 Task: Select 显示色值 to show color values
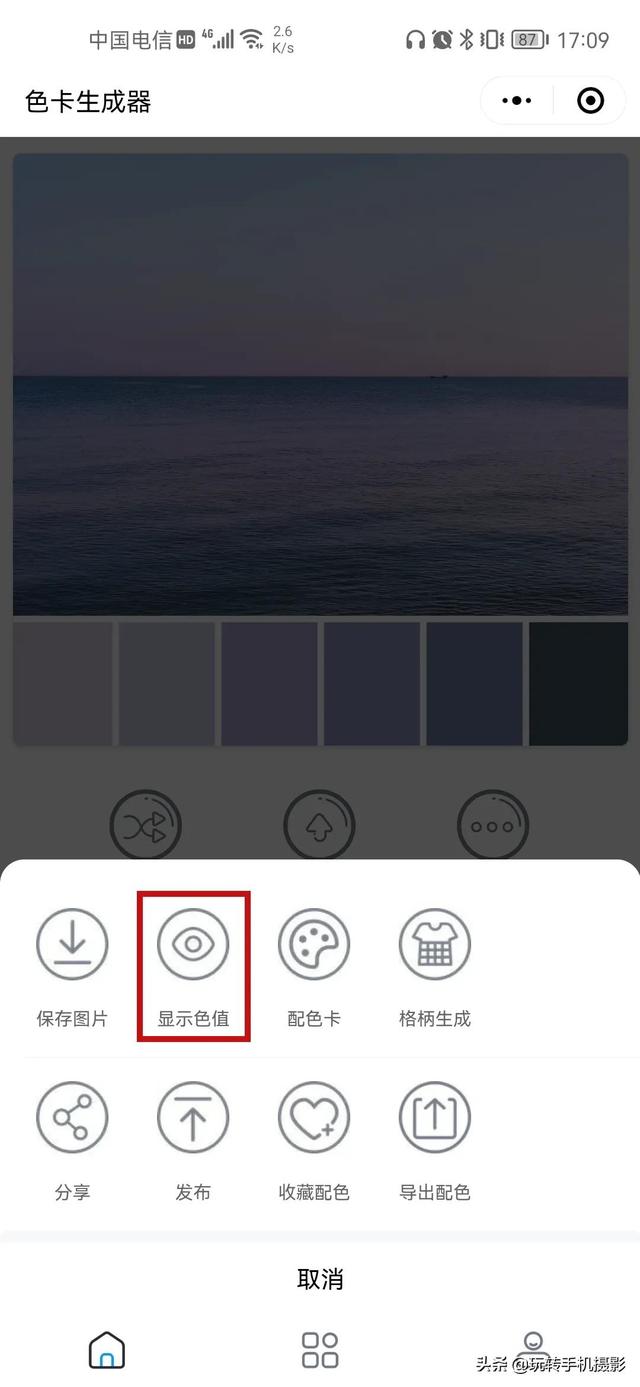click(x=193, y=968)
